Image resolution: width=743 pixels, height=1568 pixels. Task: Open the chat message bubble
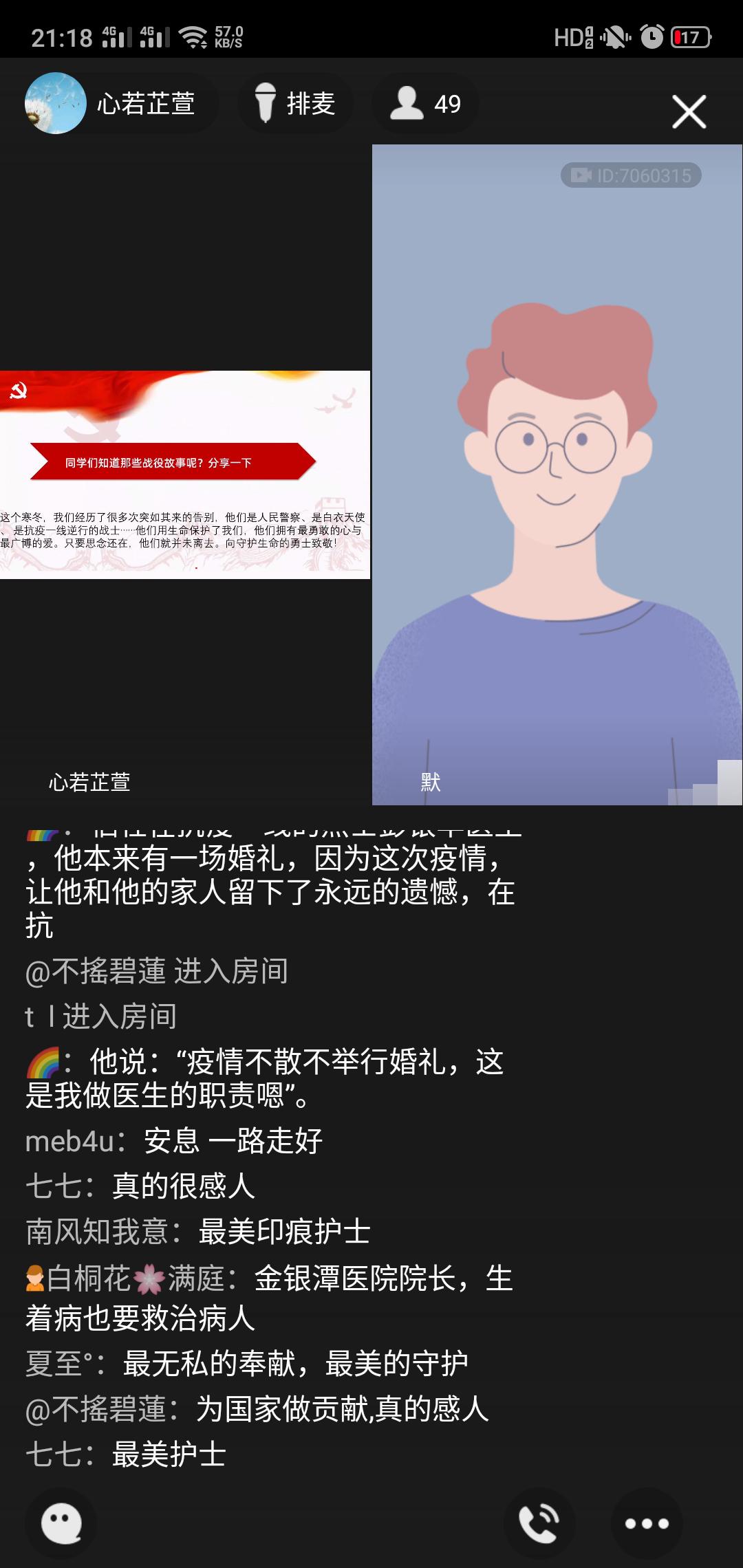61,1523
